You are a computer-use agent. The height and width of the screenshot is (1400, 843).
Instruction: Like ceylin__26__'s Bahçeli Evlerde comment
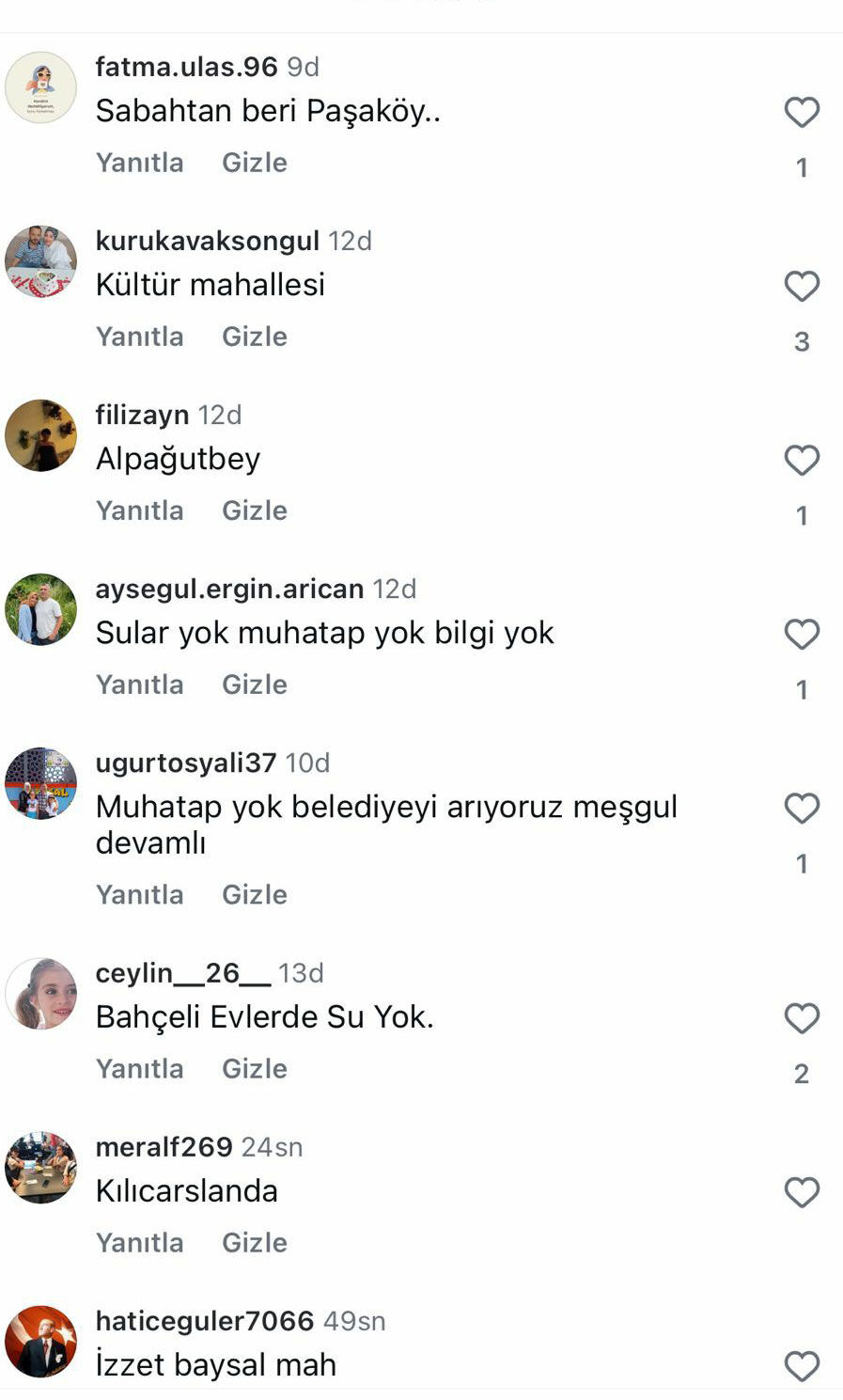pos(802,1018)
